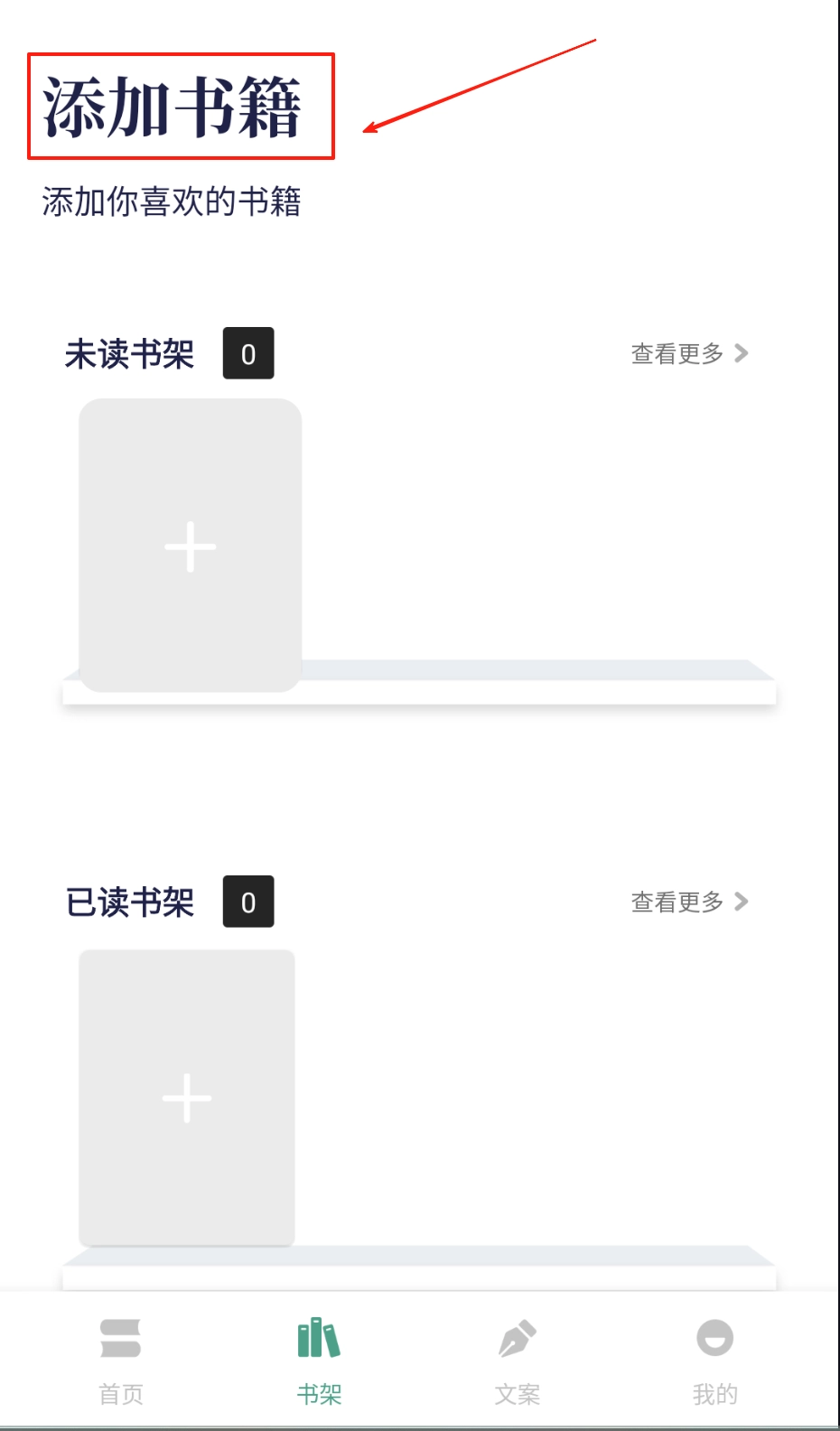Viewport: 840px width, 1431px height.
Task: Add a book to the 已读书架 shelf
Action: (x=187, y=1098)
